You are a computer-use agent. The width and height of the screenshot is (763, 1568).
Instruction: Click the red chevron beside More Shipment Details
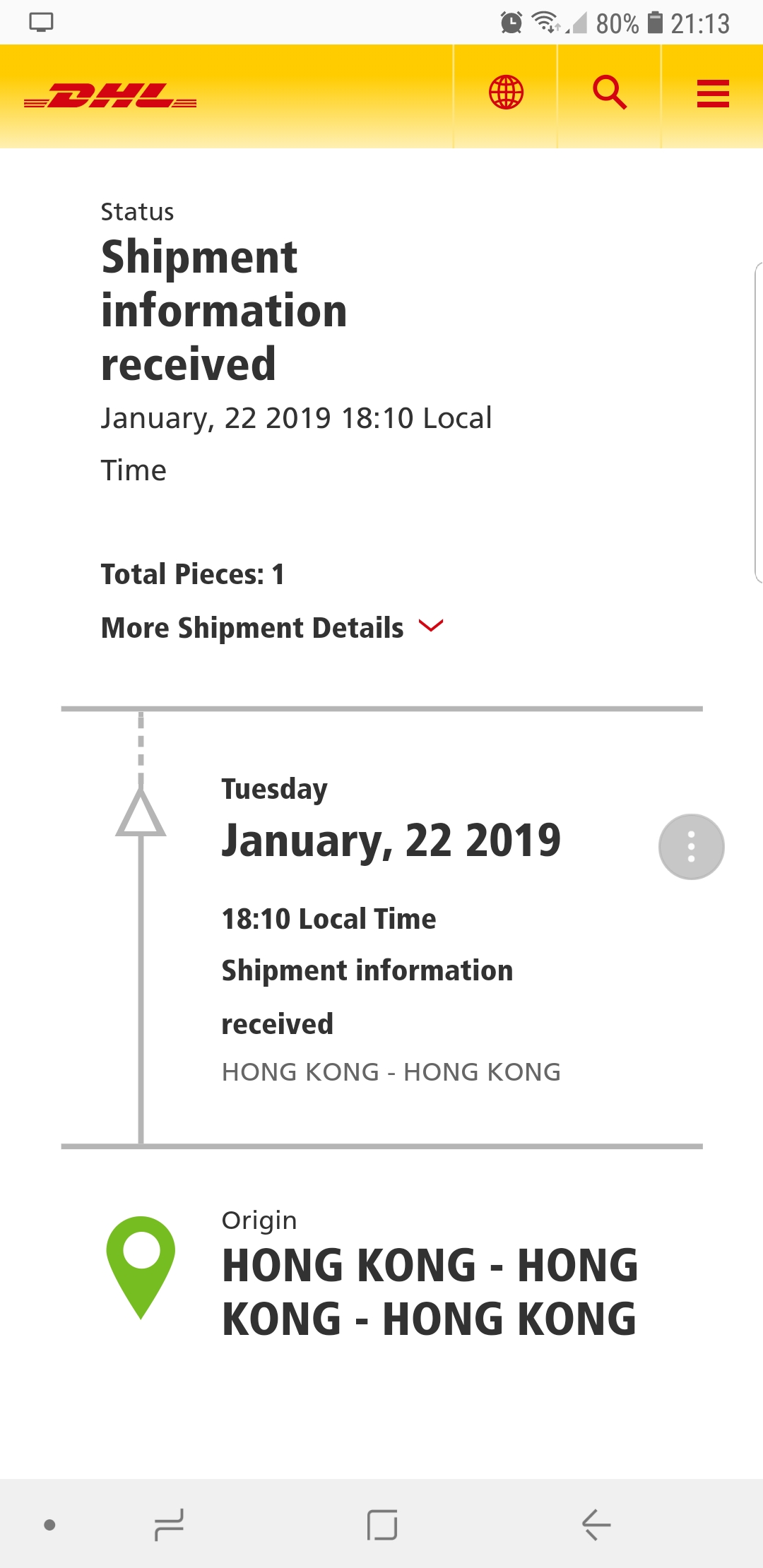432,627
